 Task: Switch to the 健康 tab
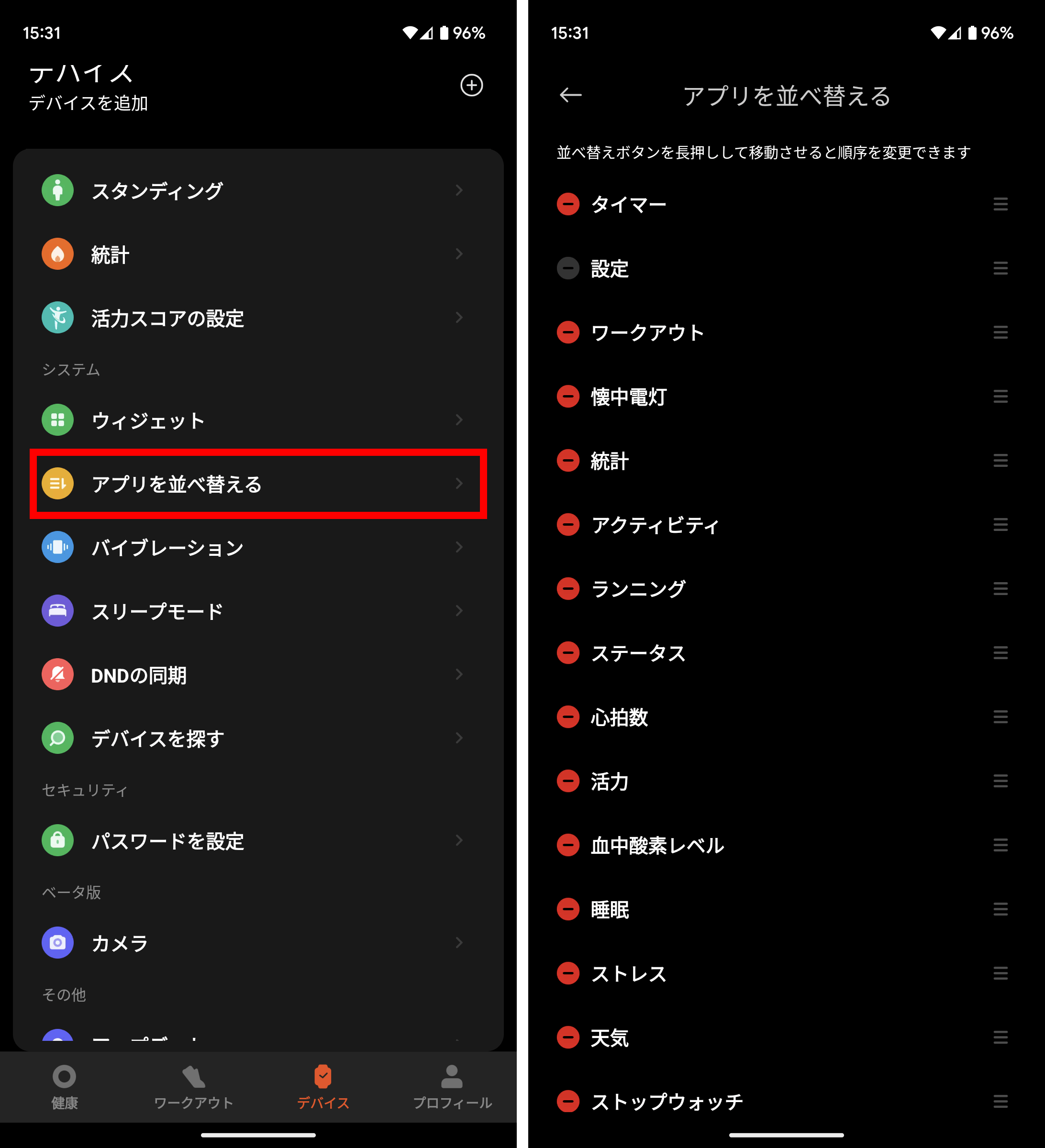point(64,1086)
